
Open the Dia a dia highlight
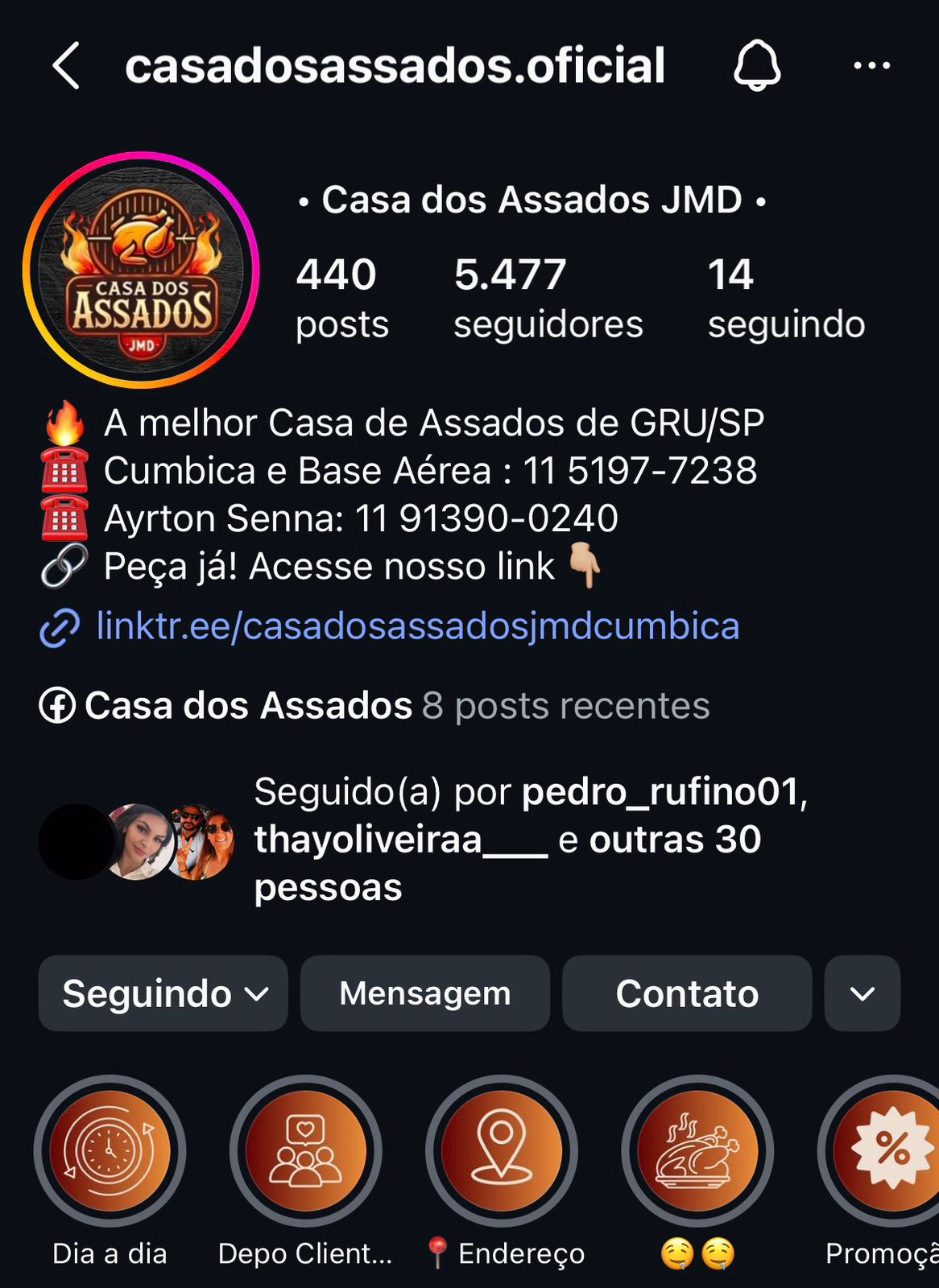(110, 1151)
